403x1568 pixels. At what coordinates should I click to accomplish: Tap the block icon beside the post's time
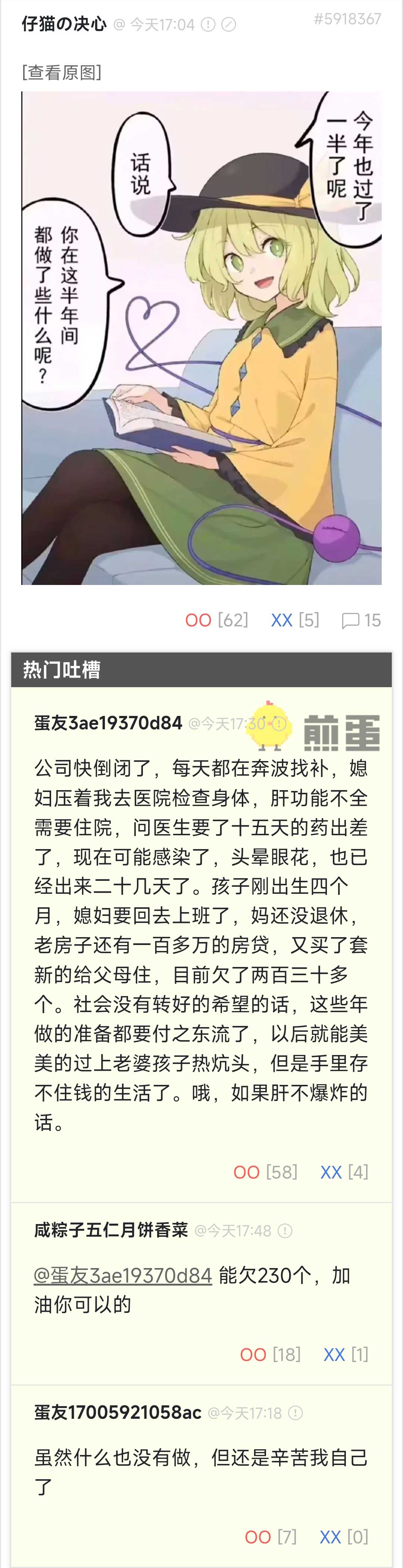point(228,25)
